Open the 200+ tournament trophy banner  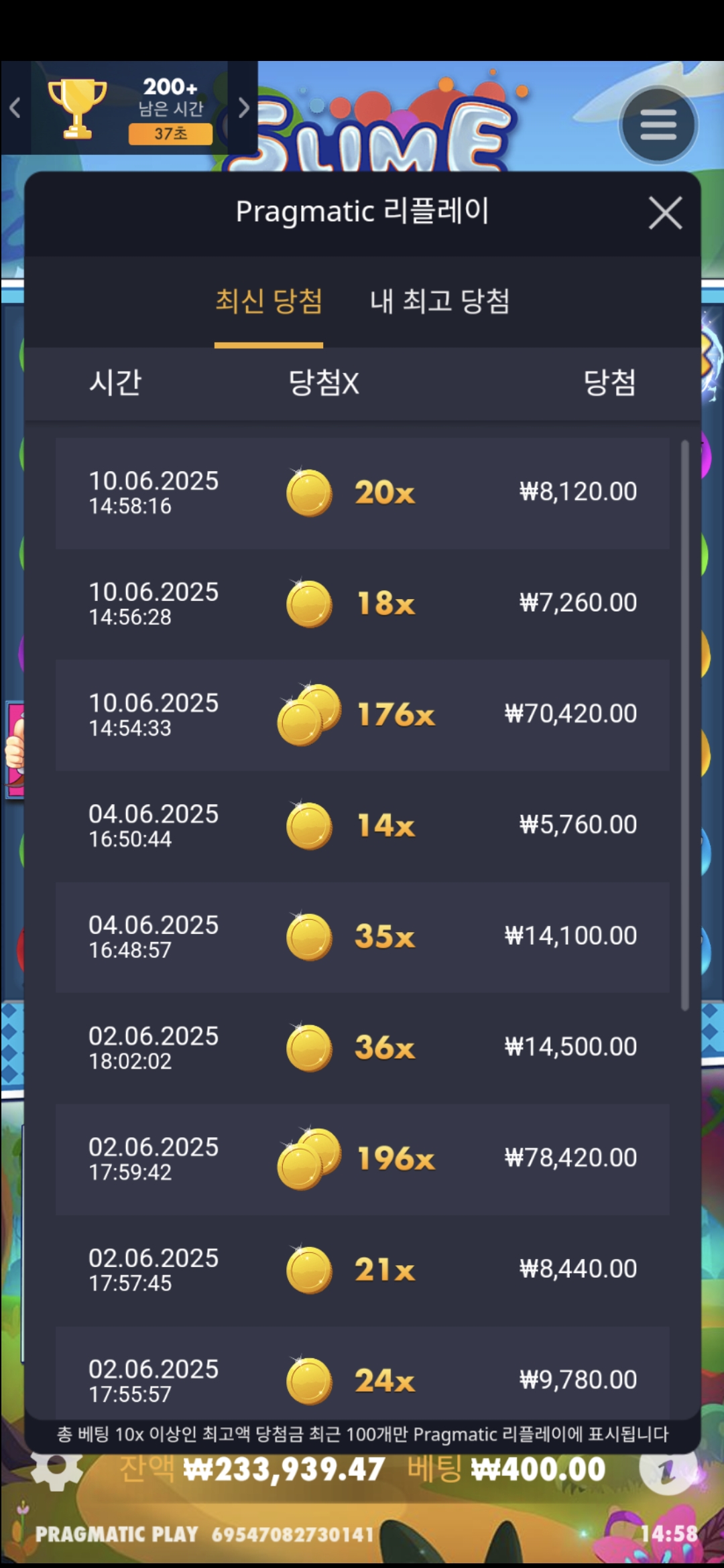pos(129,109)
